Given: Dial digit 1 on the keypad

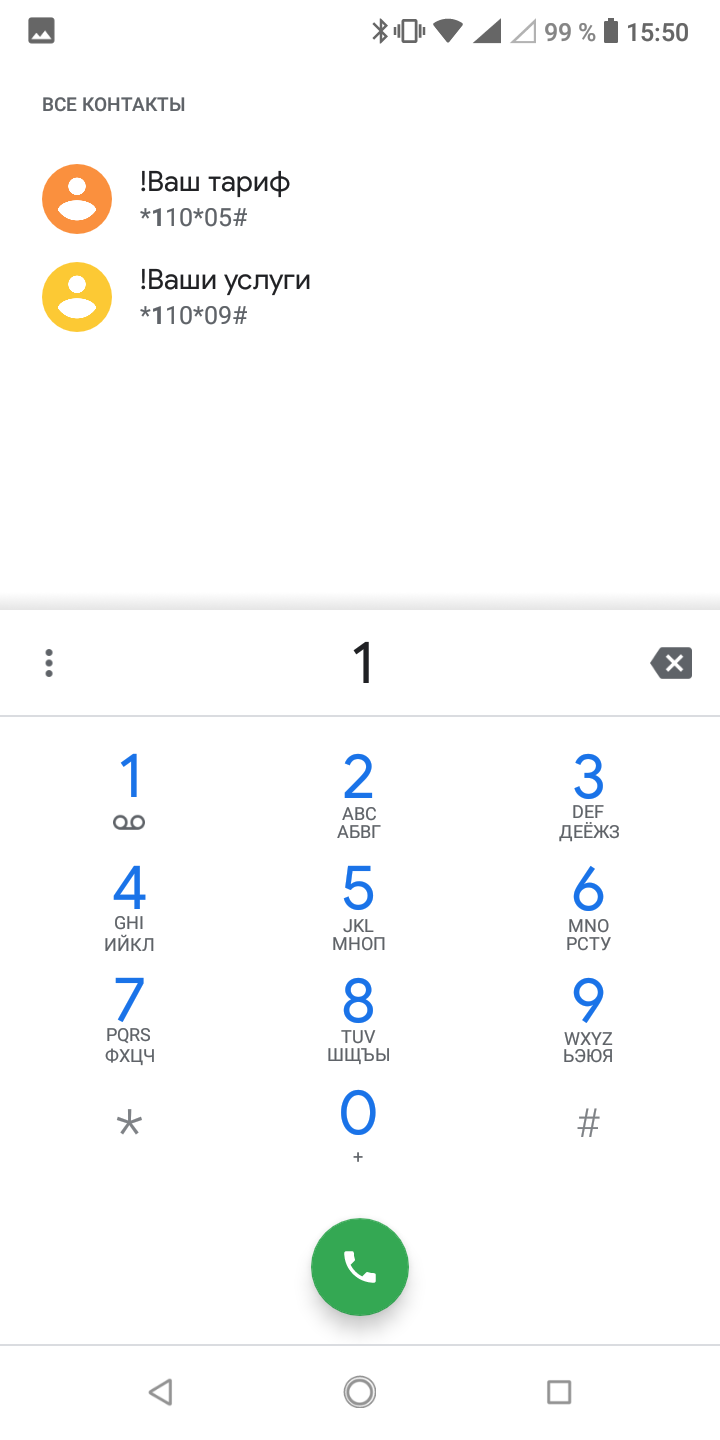Looking at the screenshot, I should 130,792.
